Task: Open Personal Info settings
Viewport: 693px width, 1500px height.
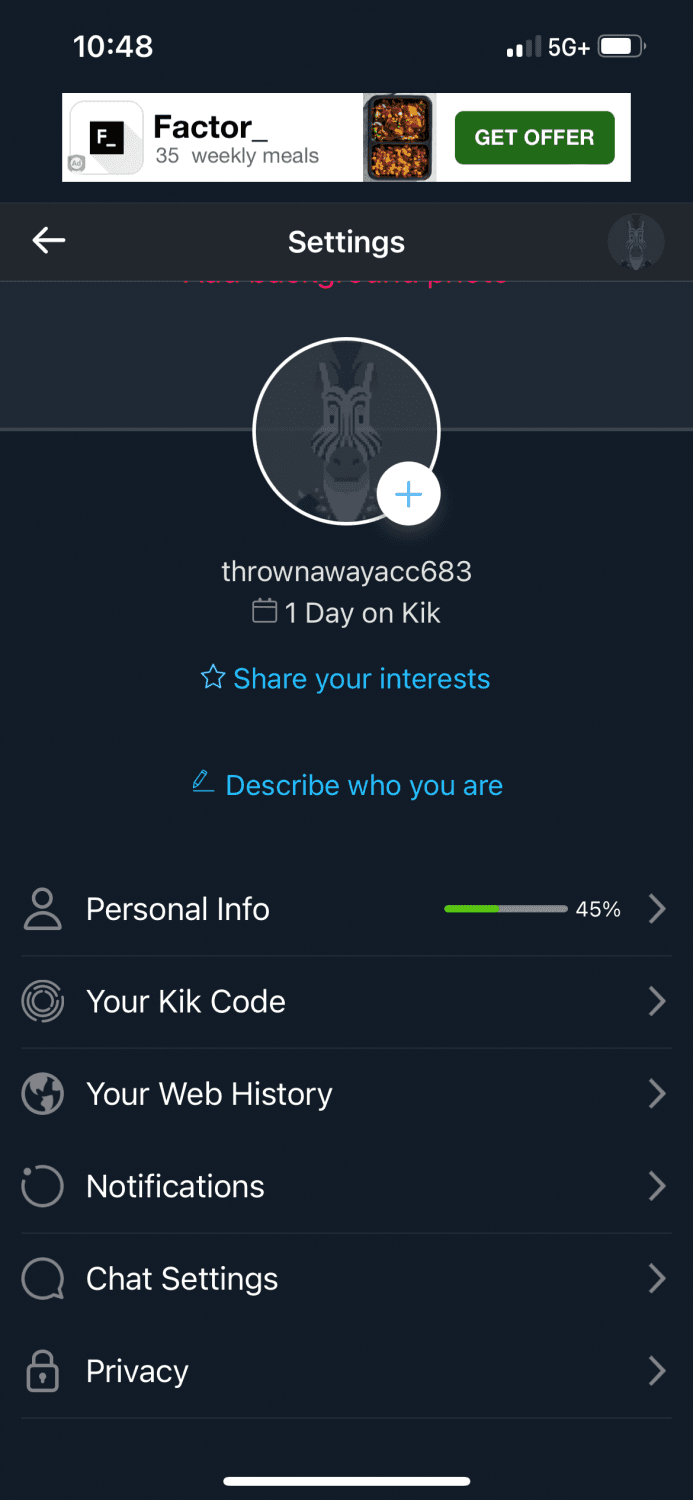Action: coord(346,909)
